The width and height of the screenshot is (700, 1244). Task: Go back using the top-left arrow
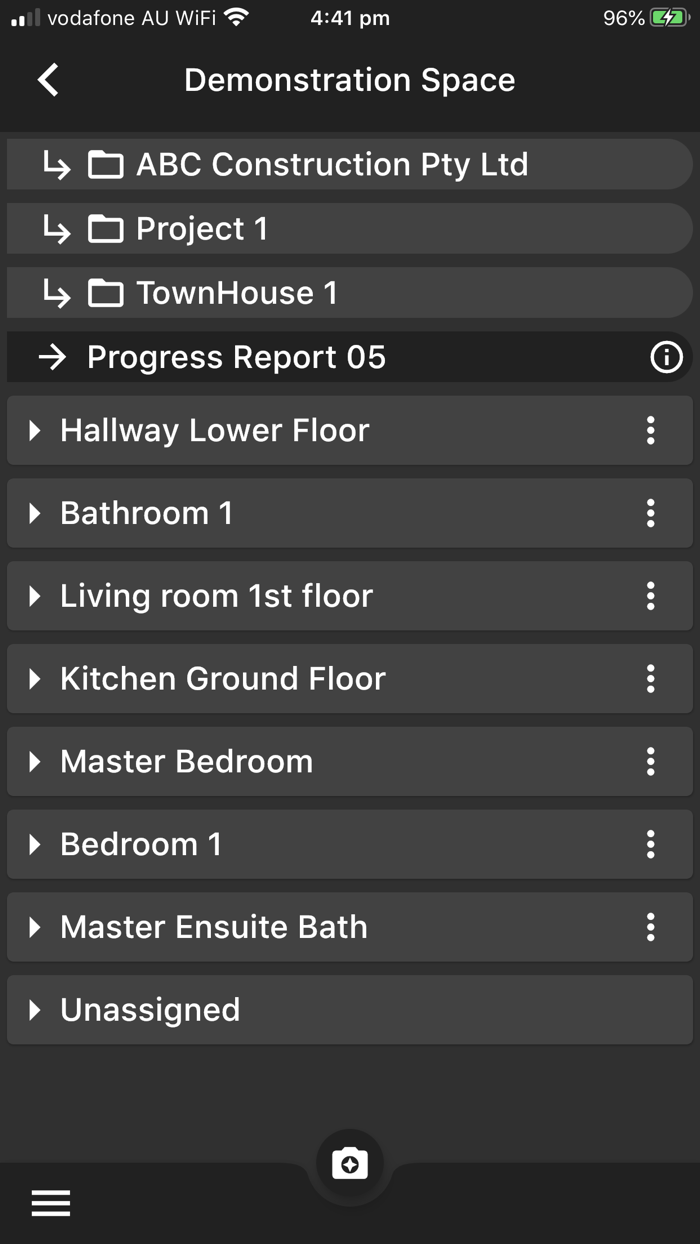48,80
